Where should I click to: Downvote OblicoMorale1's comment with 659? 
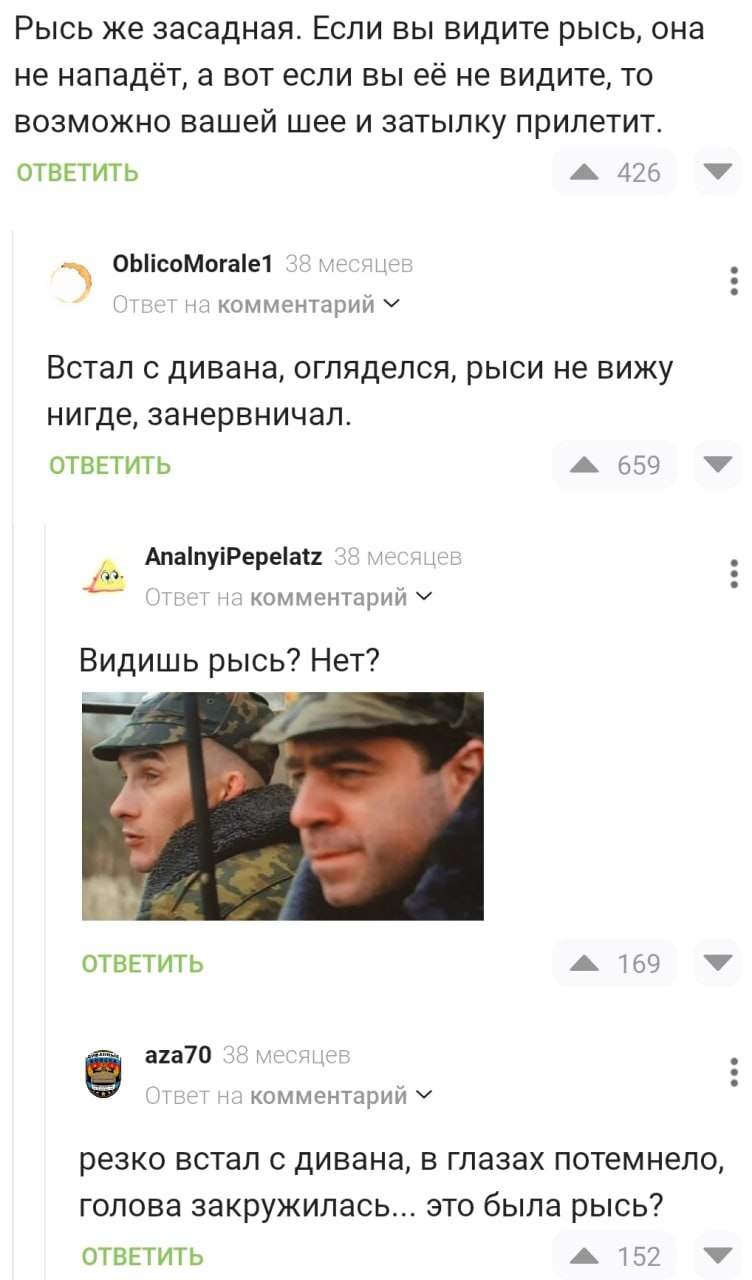(717, 464)
